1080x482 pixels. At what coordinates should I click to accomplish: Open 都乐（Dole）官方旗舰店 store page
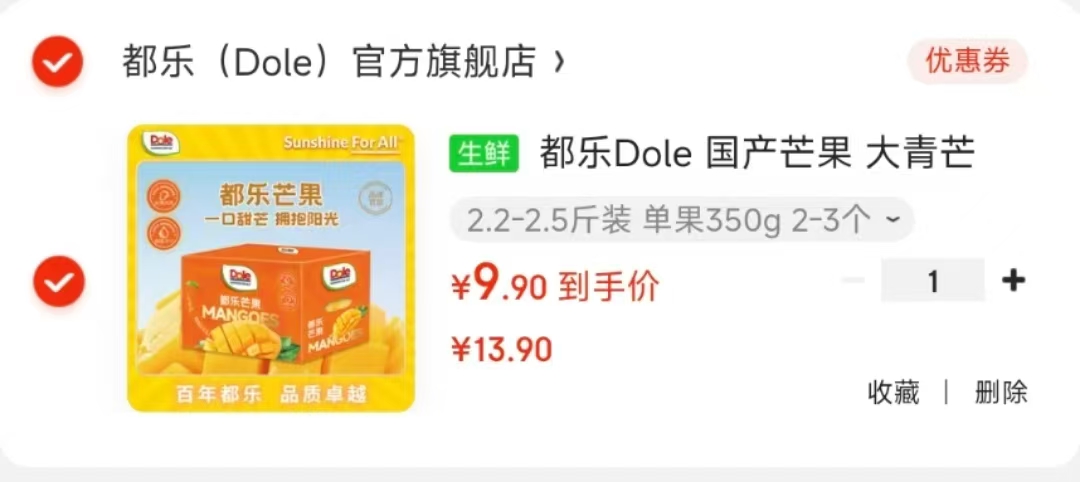click(x=342, y=62)
